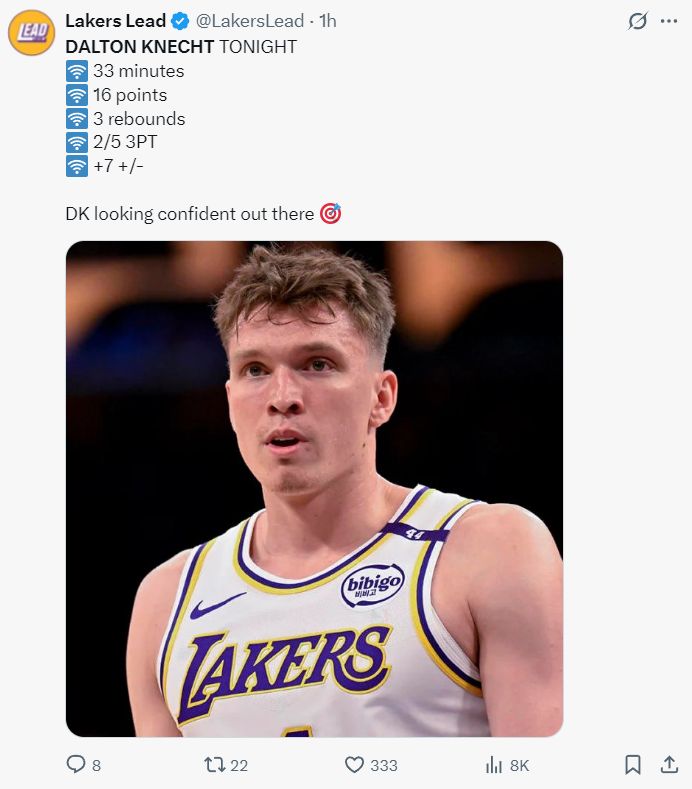The height and width of the screenshot is (789, 692).
Task: Open the Lakers Lead account name
Action: click(x=115, y=21)
